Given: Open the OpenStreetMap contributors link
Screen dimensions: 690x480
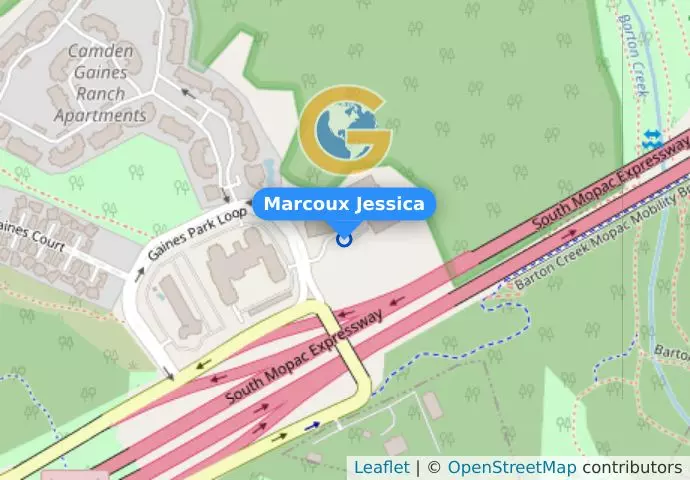Looking at the screenshot, I should 511,467.
